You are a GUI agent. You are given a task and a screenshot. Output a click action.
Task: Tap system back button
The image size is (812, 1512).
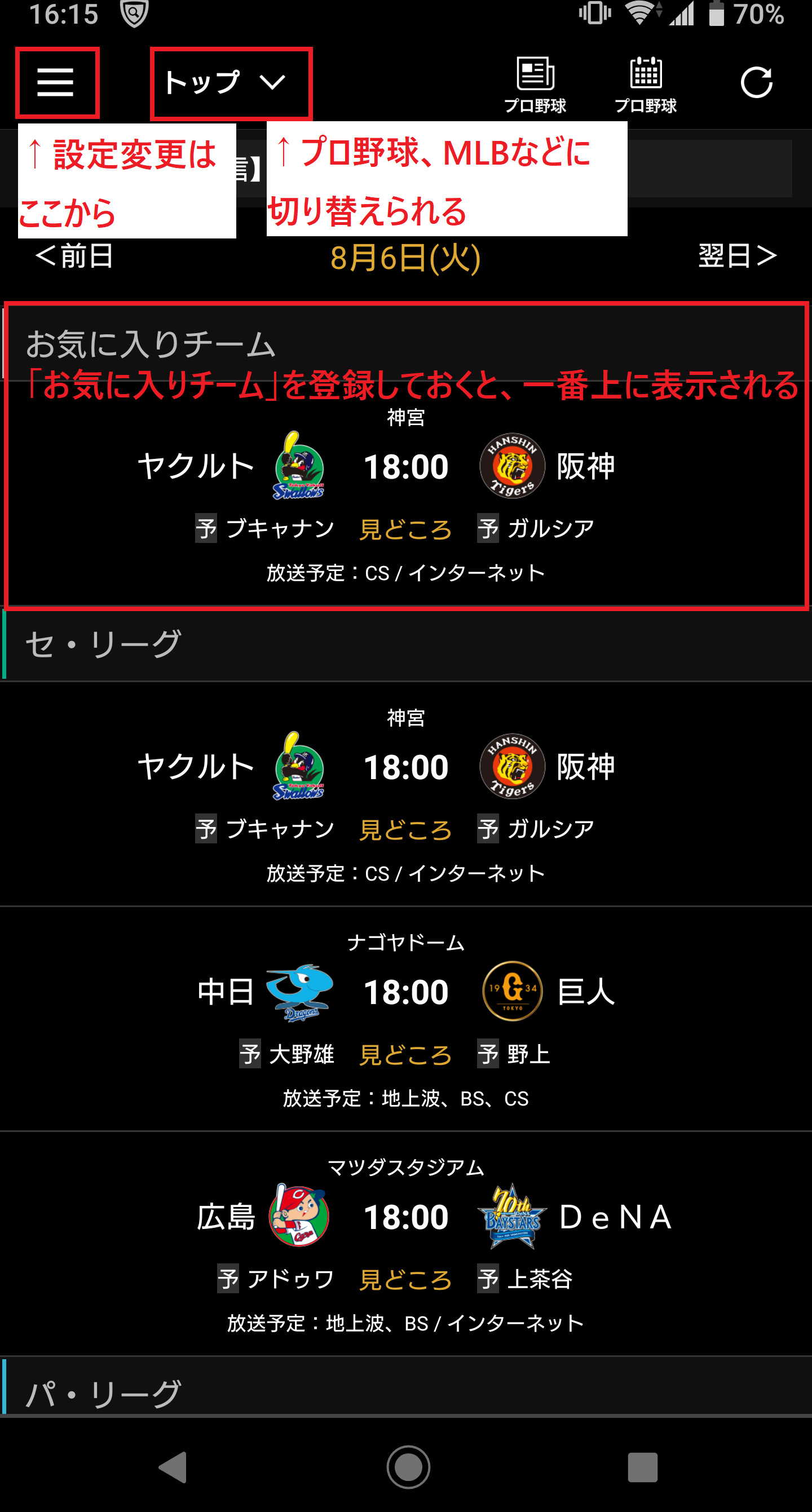pyautogui.click(x=173, y=1467)
